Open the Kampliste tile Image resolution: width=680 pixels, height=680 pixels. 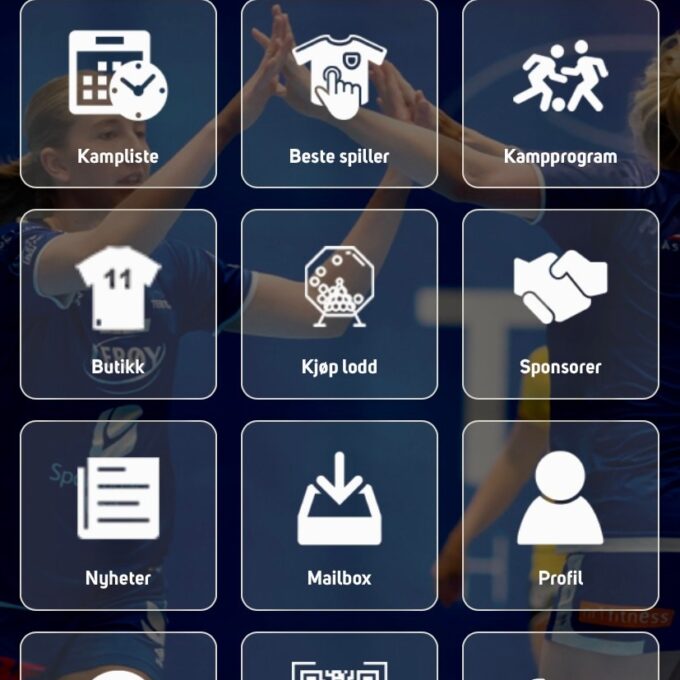click(x=118, y=94)
